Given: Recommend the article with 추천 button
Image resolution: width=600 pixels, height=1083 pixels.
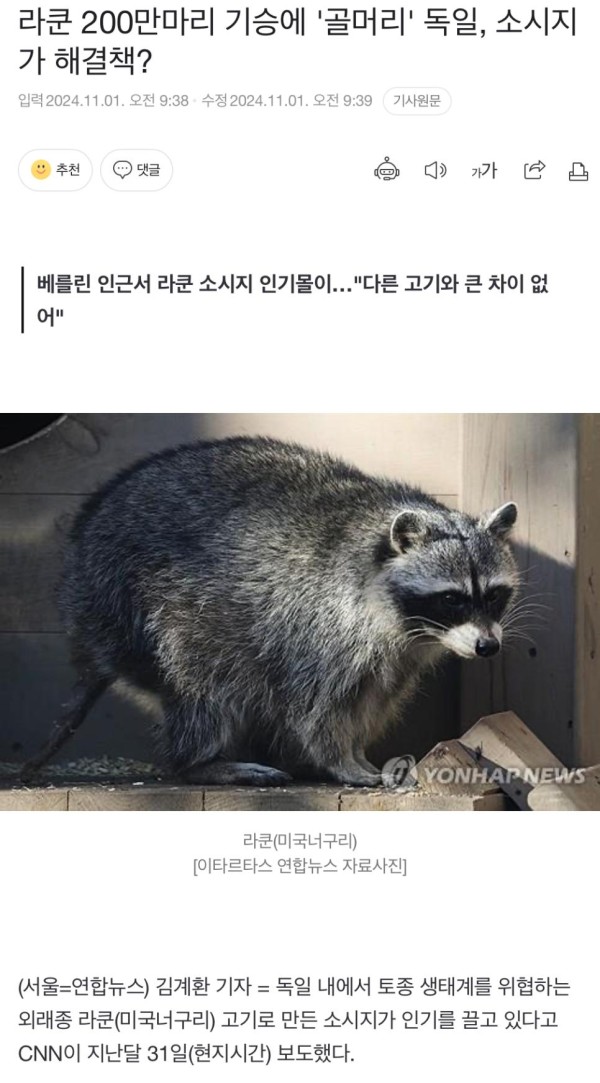Looking at the screenshot, I should [56, 170].
